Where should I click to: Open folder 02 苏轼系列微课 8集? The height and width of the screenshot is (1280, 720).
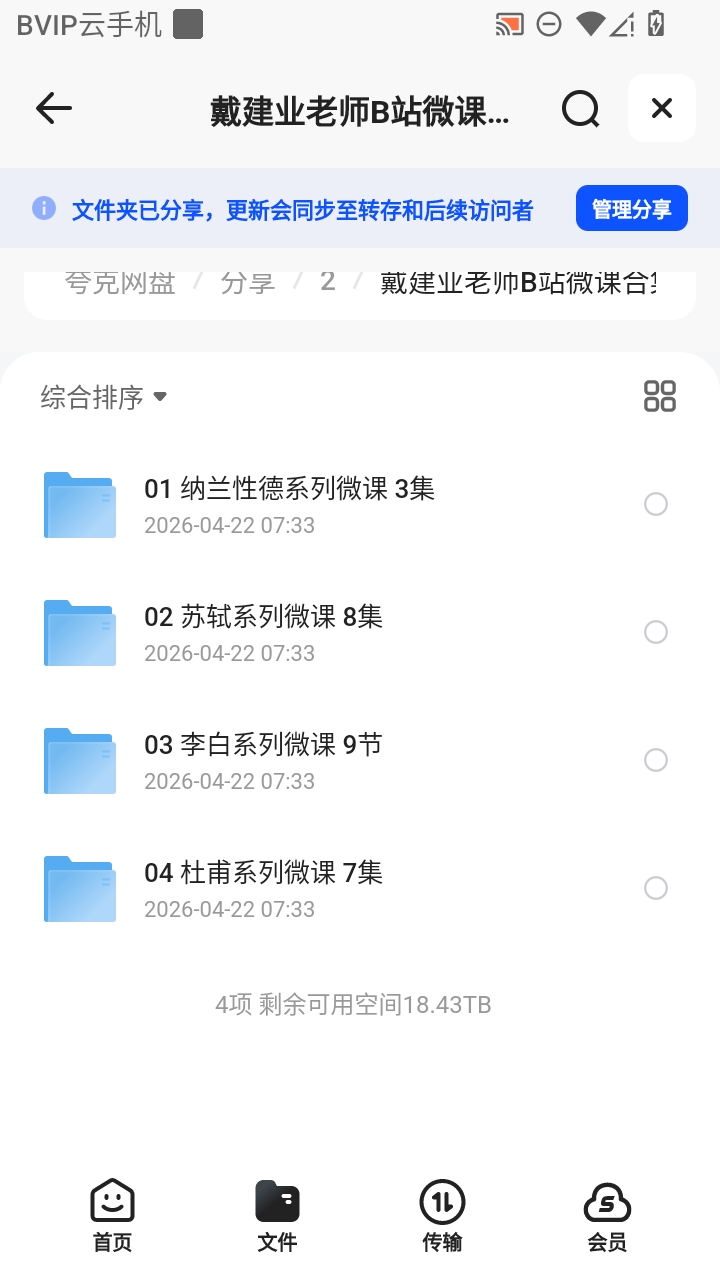click(360, 633)
